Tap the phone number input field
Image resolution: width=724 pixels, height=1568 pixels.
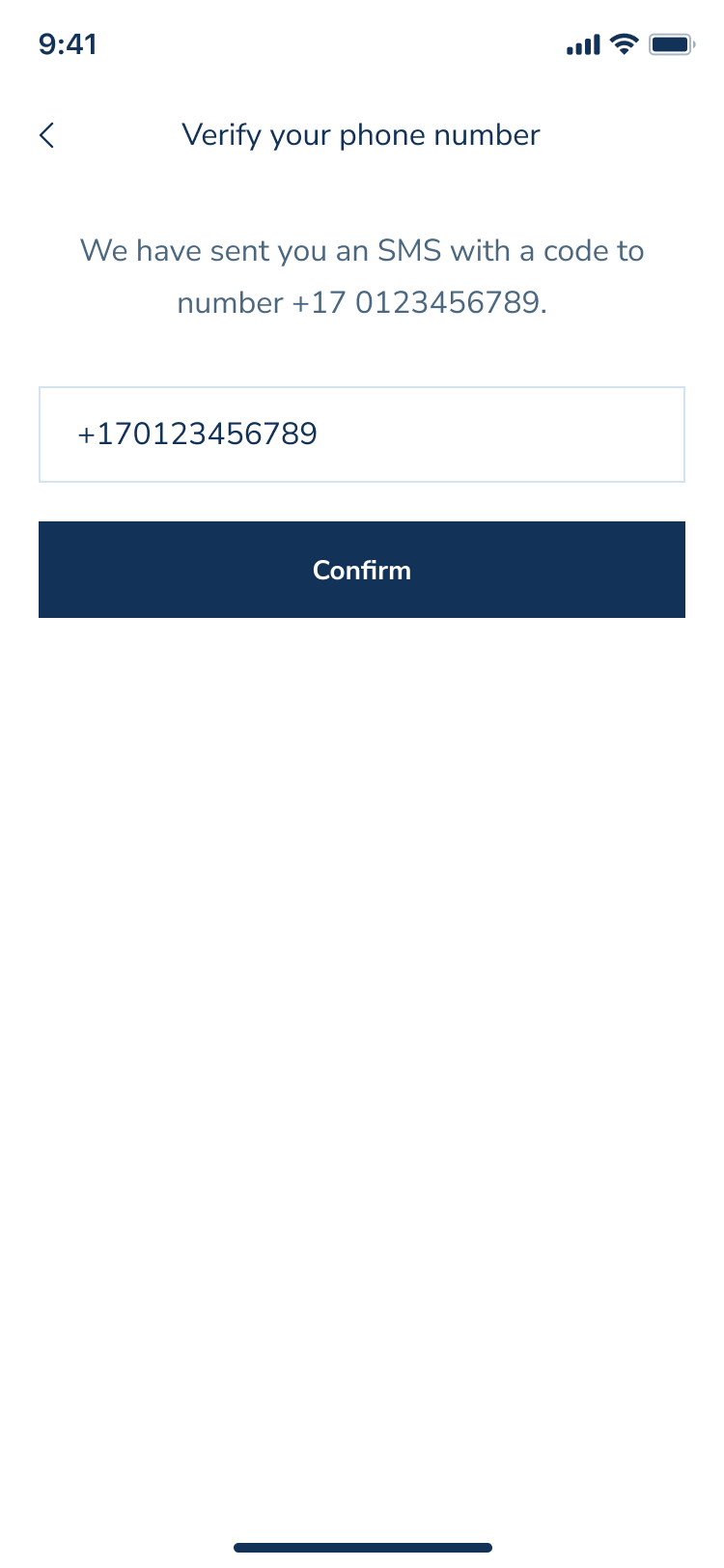click(361, 434)
